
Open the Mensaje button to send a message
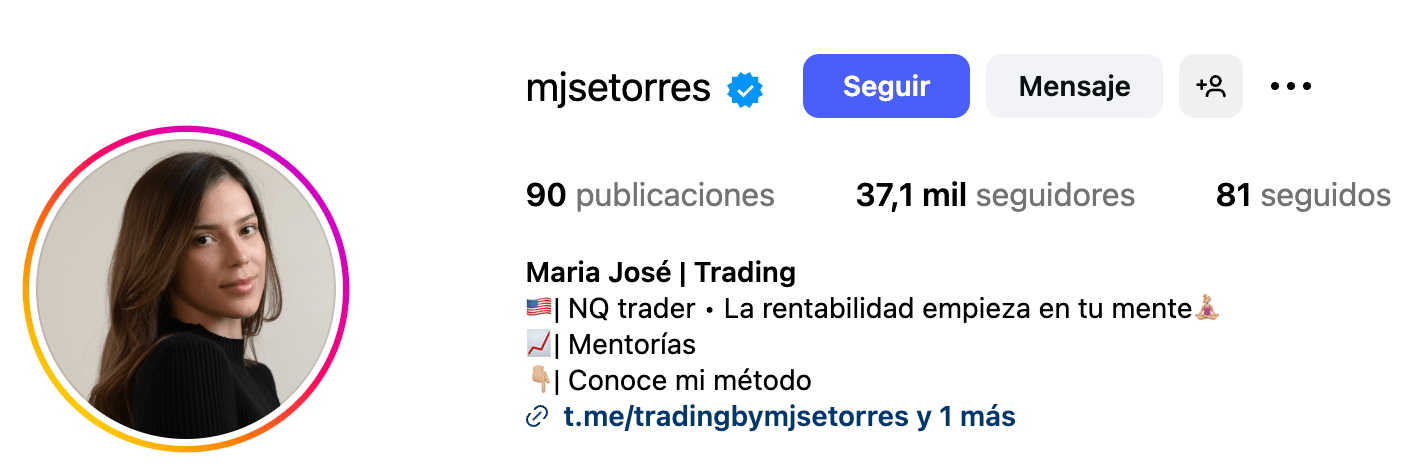pyautogui.click(x=1074, y=86)
